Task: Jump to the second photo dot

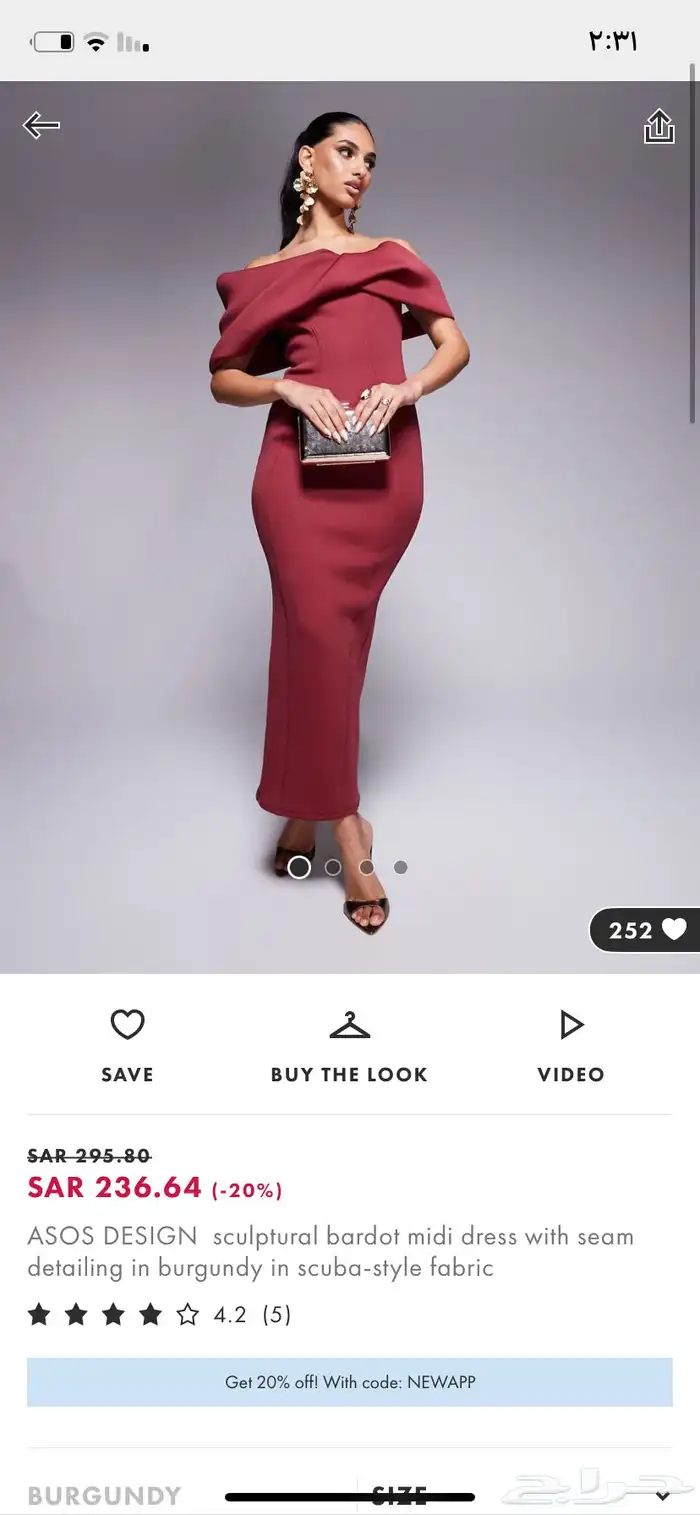Action: pyautogui.click(x=333, y=867)
